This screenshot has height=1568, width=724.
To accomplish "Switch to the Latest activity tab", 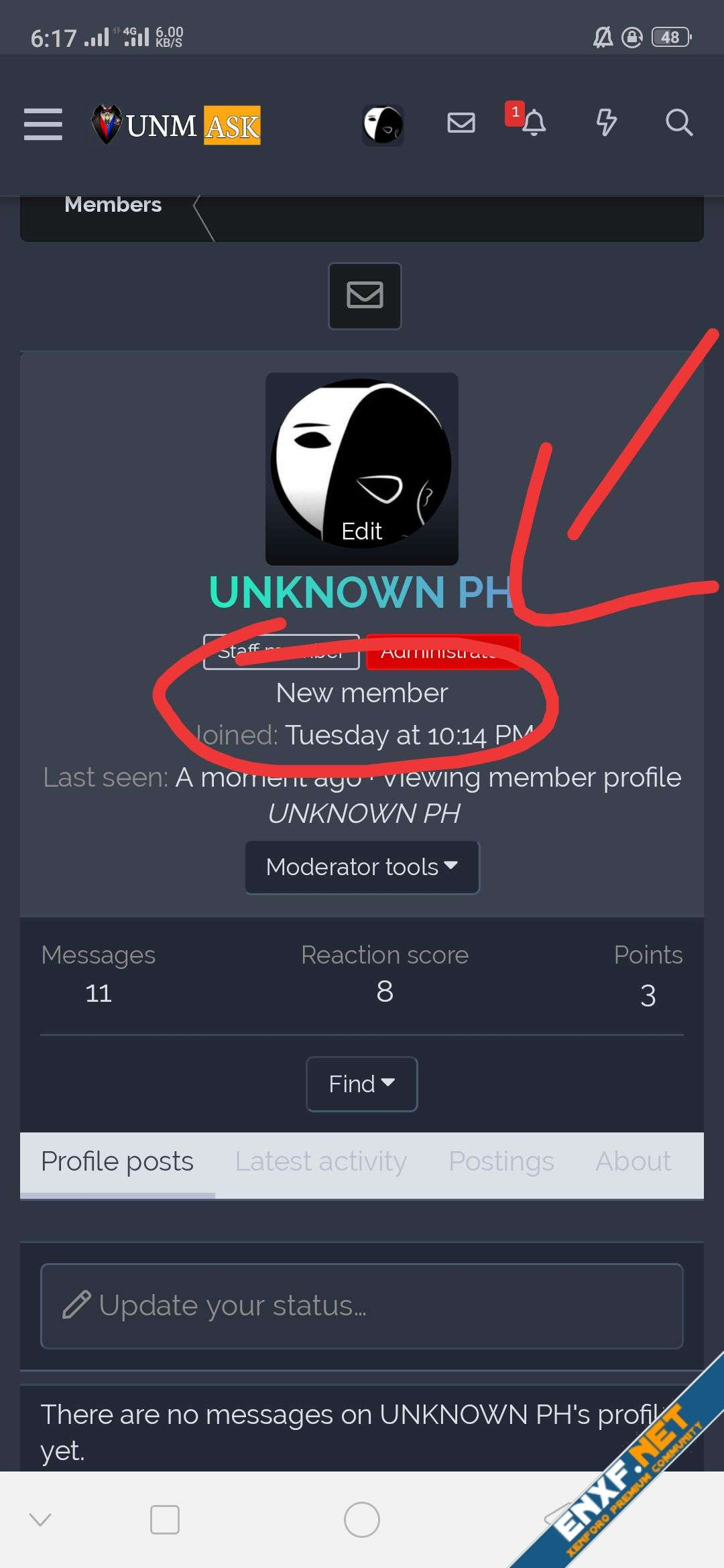I will [x=320, y=1161].
